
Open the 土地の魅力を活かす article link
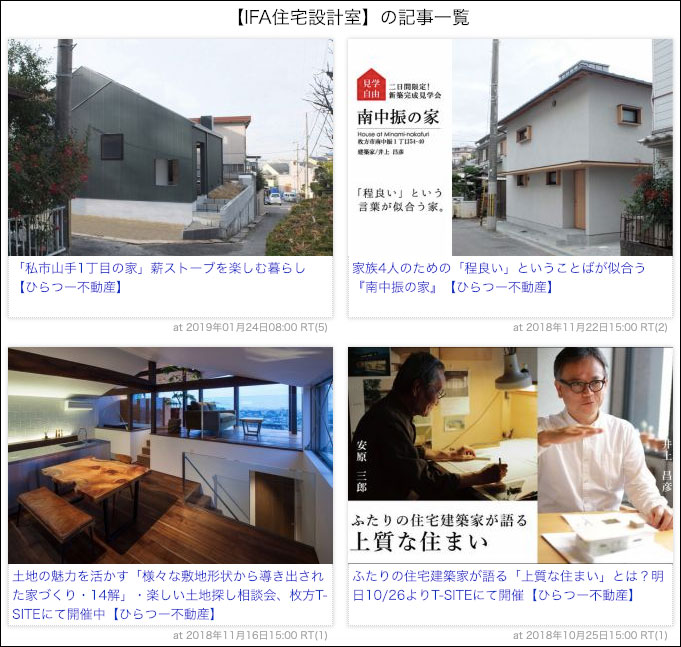[x=168, y=586]
